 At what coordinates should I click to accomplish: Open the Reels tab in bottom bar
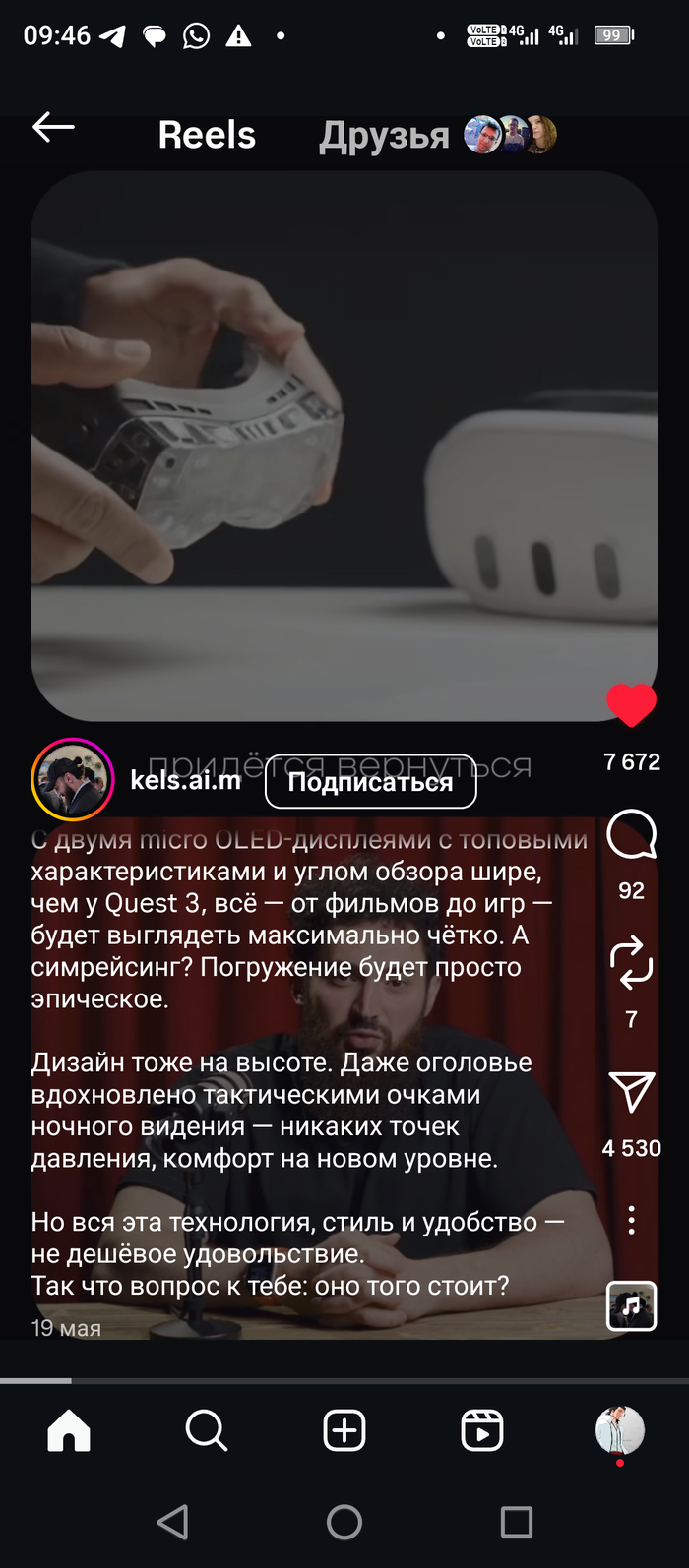[482, 1430]
